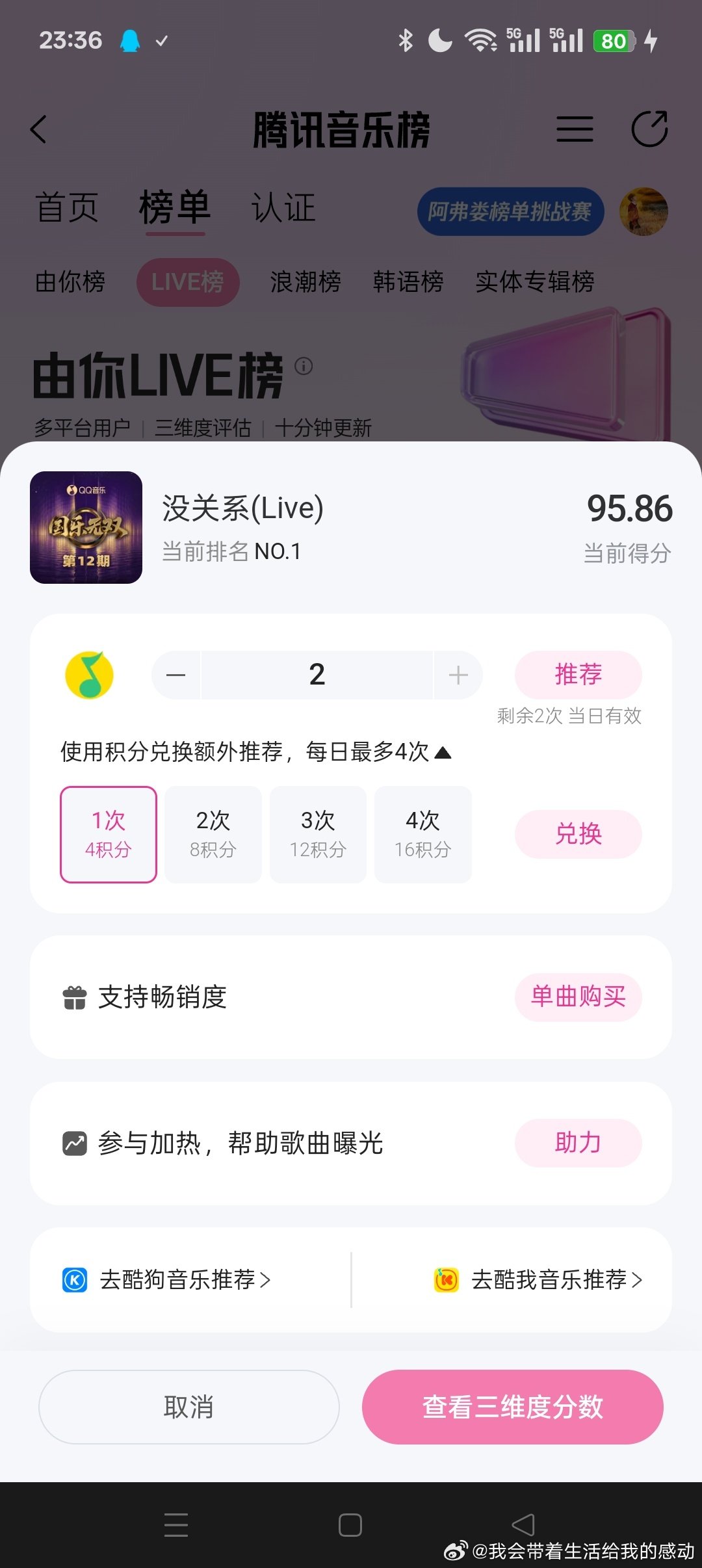Tap the 兑换 redeem button
Image resolution: width=702 pixels, height=1568 pixels.
click(578, 834)
